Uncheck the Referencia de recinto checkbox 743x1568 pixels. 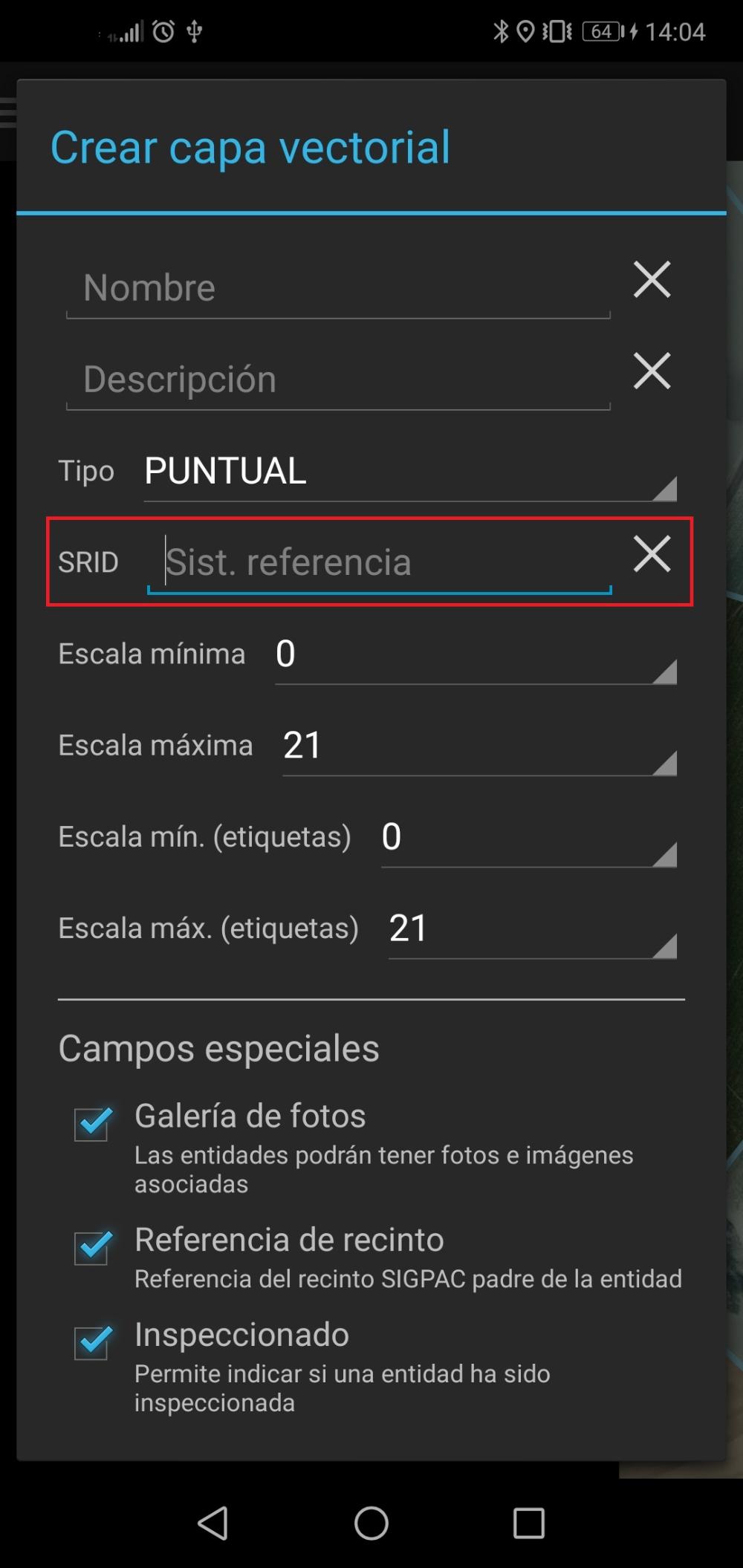(x=92, y=1248)
